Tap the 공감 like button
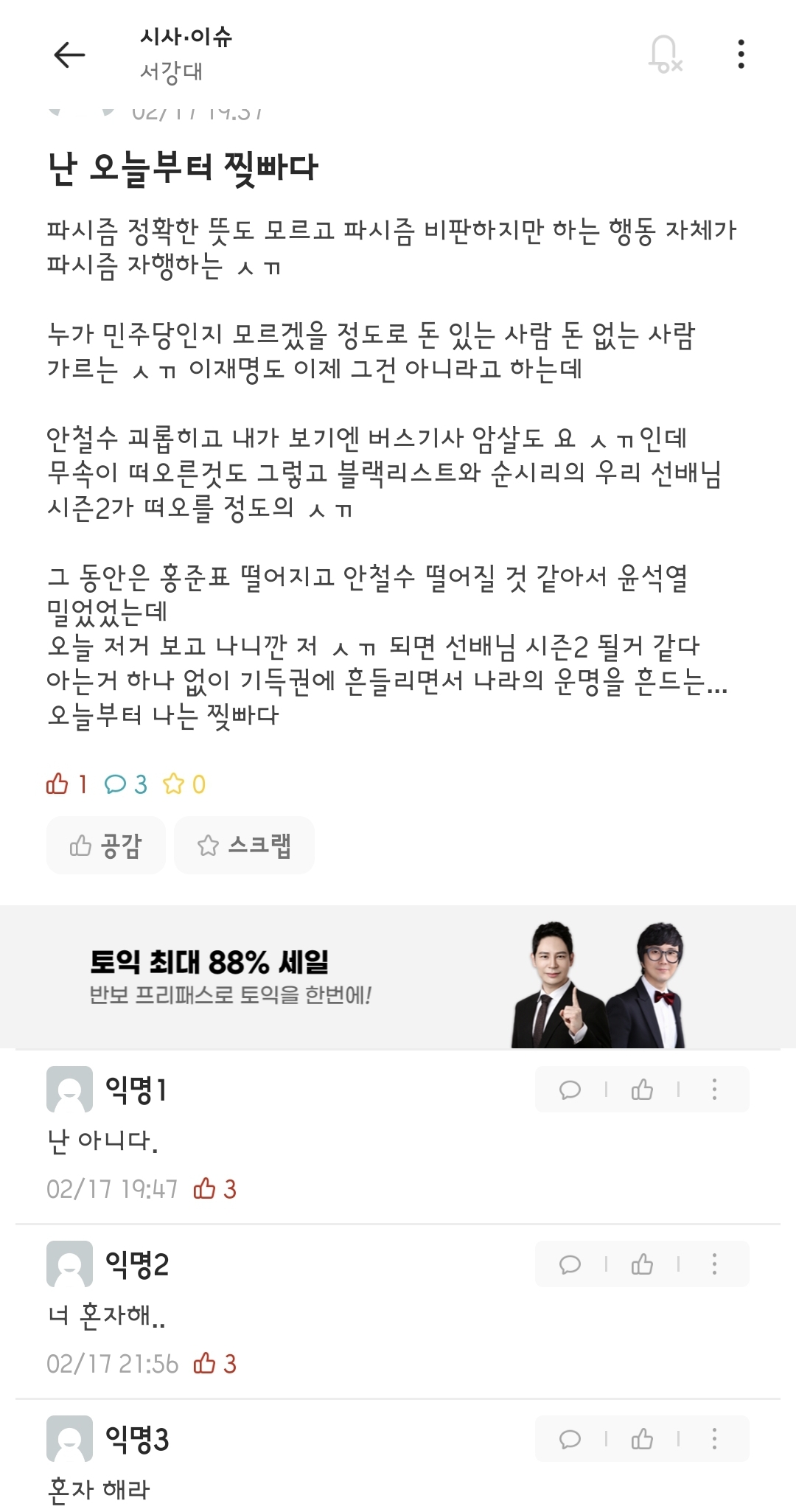The width and height of the screenshot is (796, 1512). click(x=105, y=846)
